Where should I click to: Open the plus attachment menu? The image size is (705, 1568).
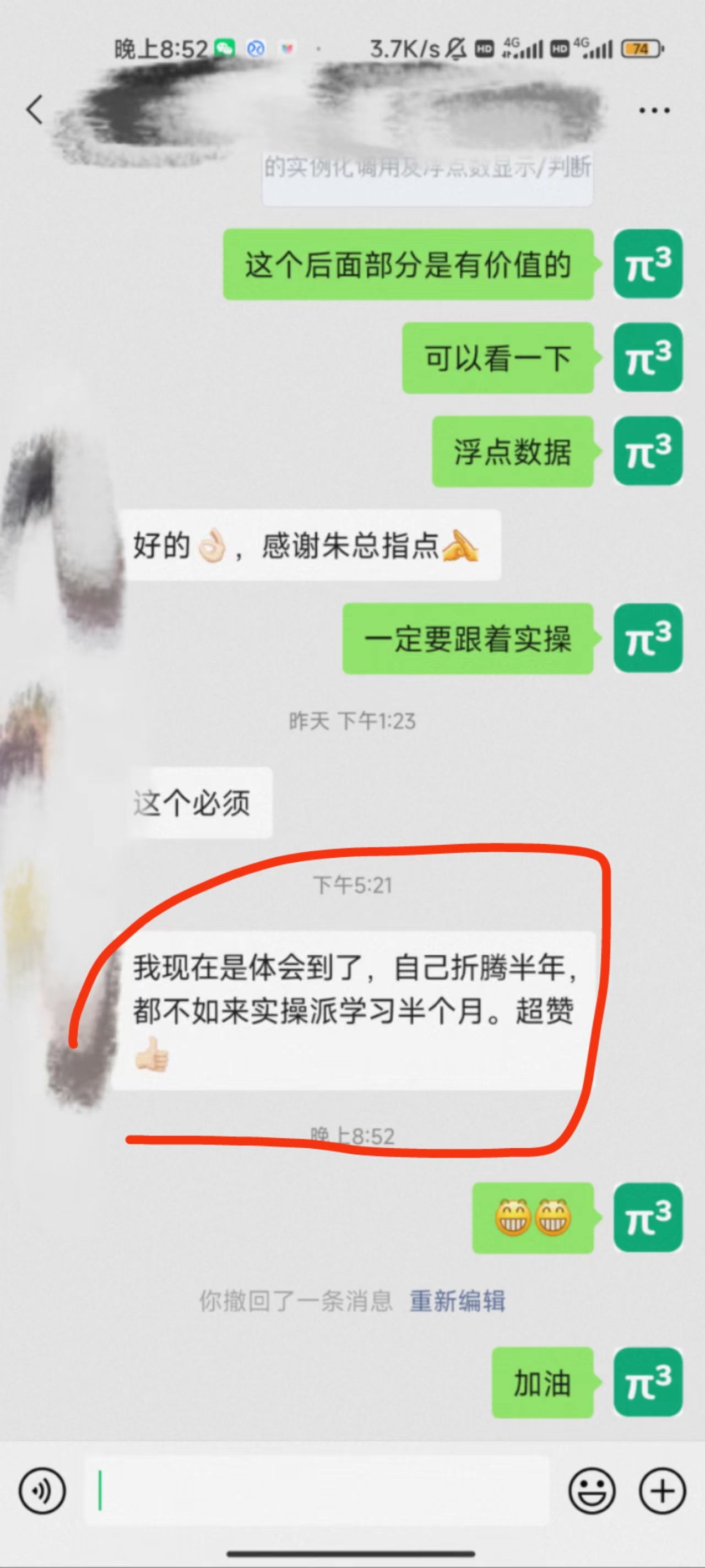[x=662, y=1491]
